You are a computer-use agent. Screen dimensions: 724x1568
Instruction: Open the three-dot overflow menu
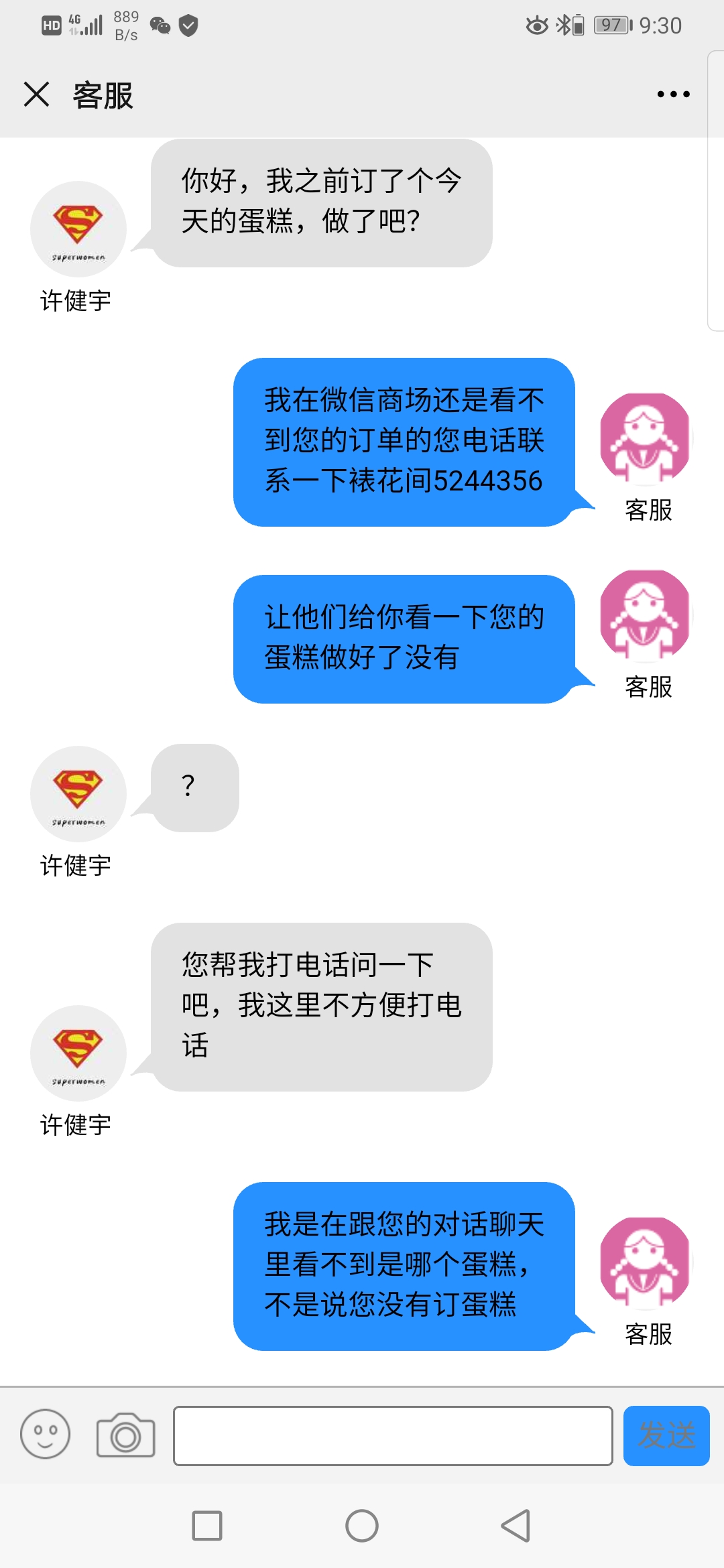pyautogui.click(x=673, y=94)
